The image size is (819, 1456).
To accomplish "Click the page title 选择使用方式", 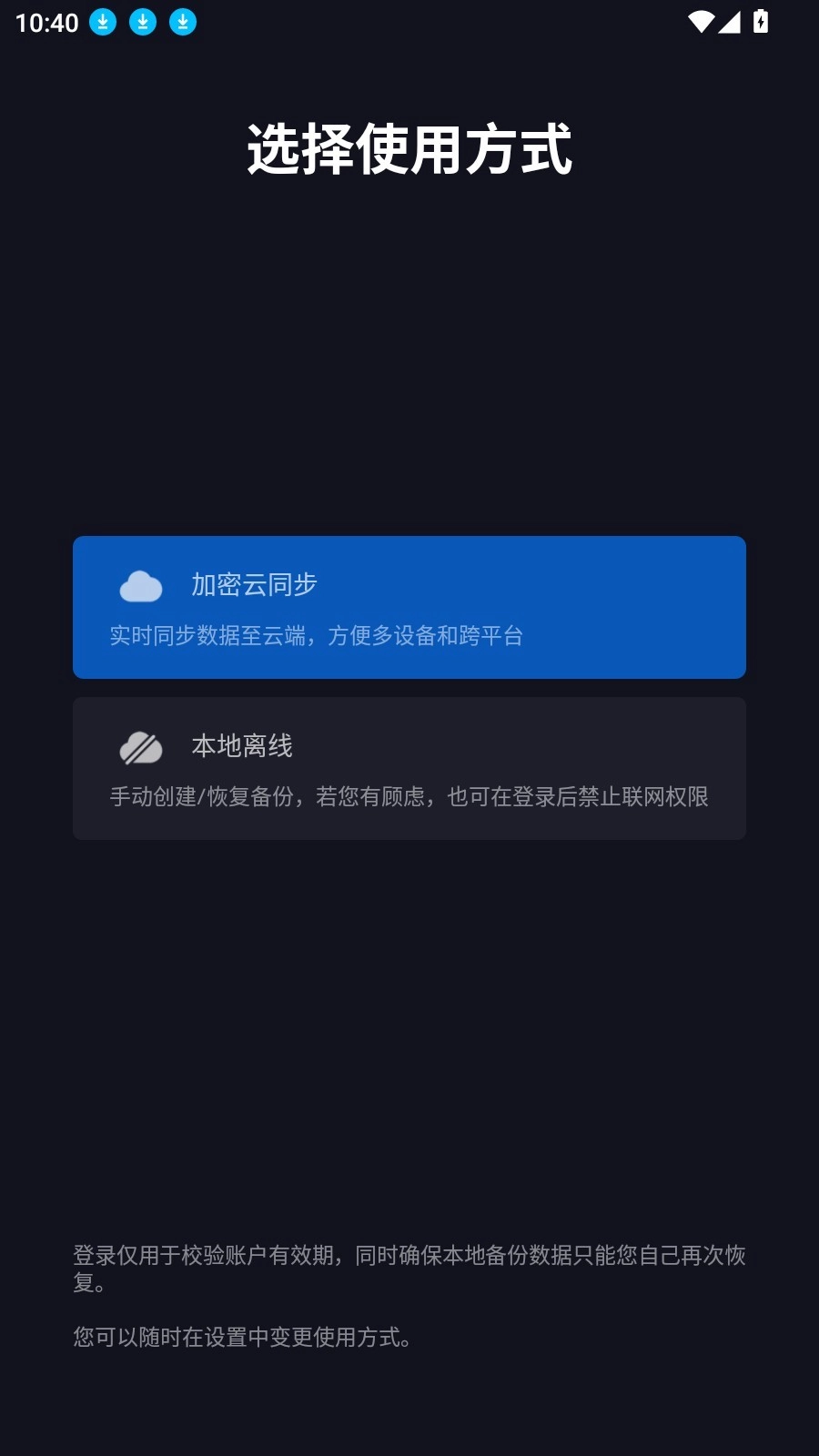I will 409,146.
